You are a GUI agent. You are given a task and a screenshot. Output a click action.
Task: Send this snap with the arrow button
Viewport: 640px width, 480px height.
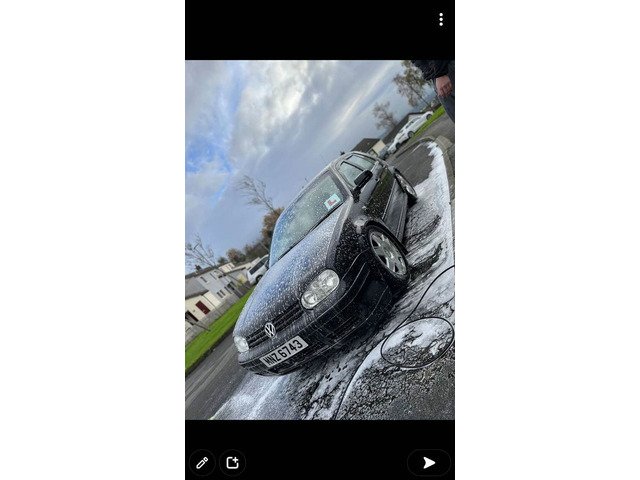(429, 462)
